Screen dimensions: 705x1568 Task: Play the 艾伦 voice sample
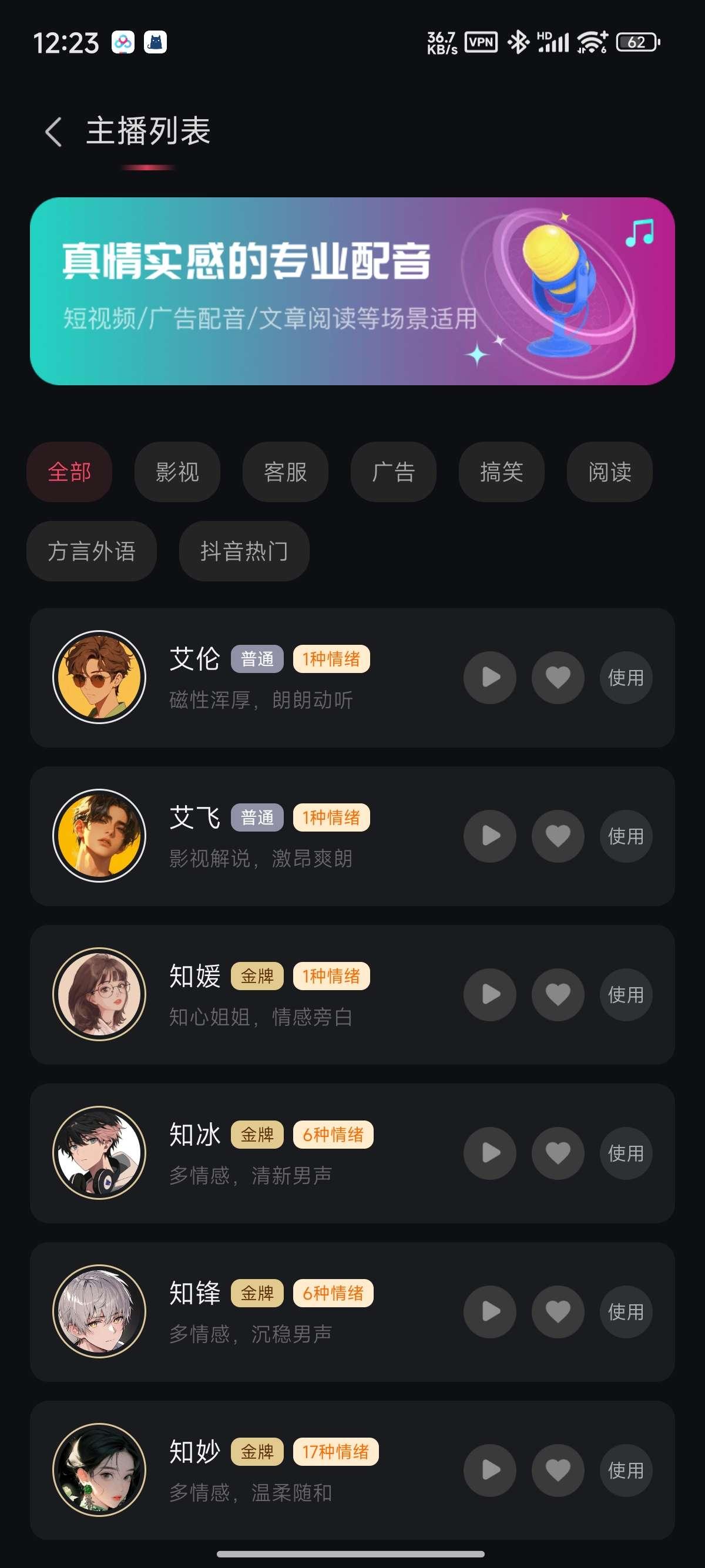click(x=489, y=678)
